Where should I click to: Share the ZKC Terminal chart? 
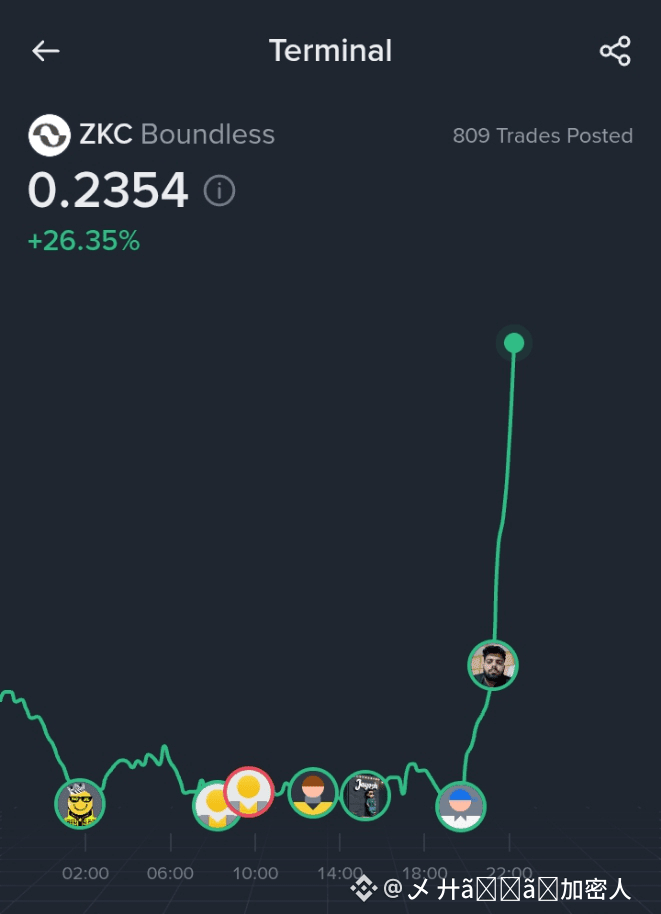[x=614, y=51]
